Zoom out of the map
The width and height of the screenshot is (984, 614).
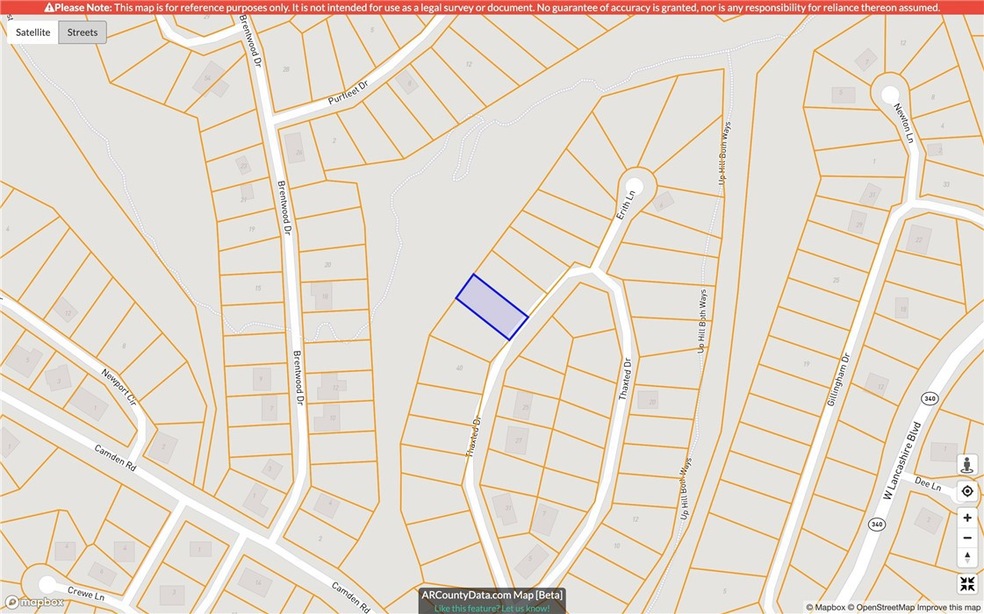tap(967, 538)
